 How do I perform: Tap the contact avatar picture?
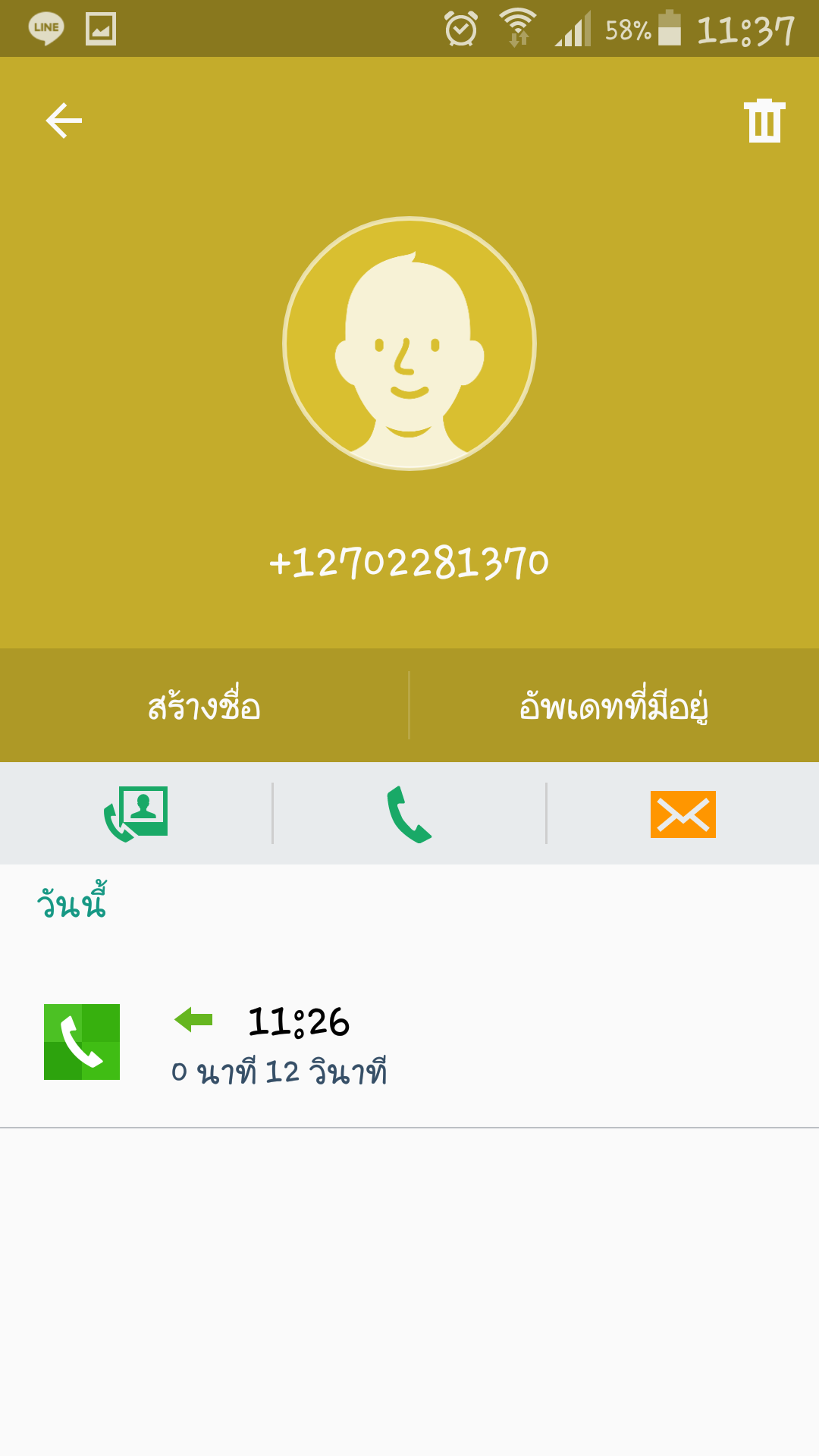[x=409, y=344]
